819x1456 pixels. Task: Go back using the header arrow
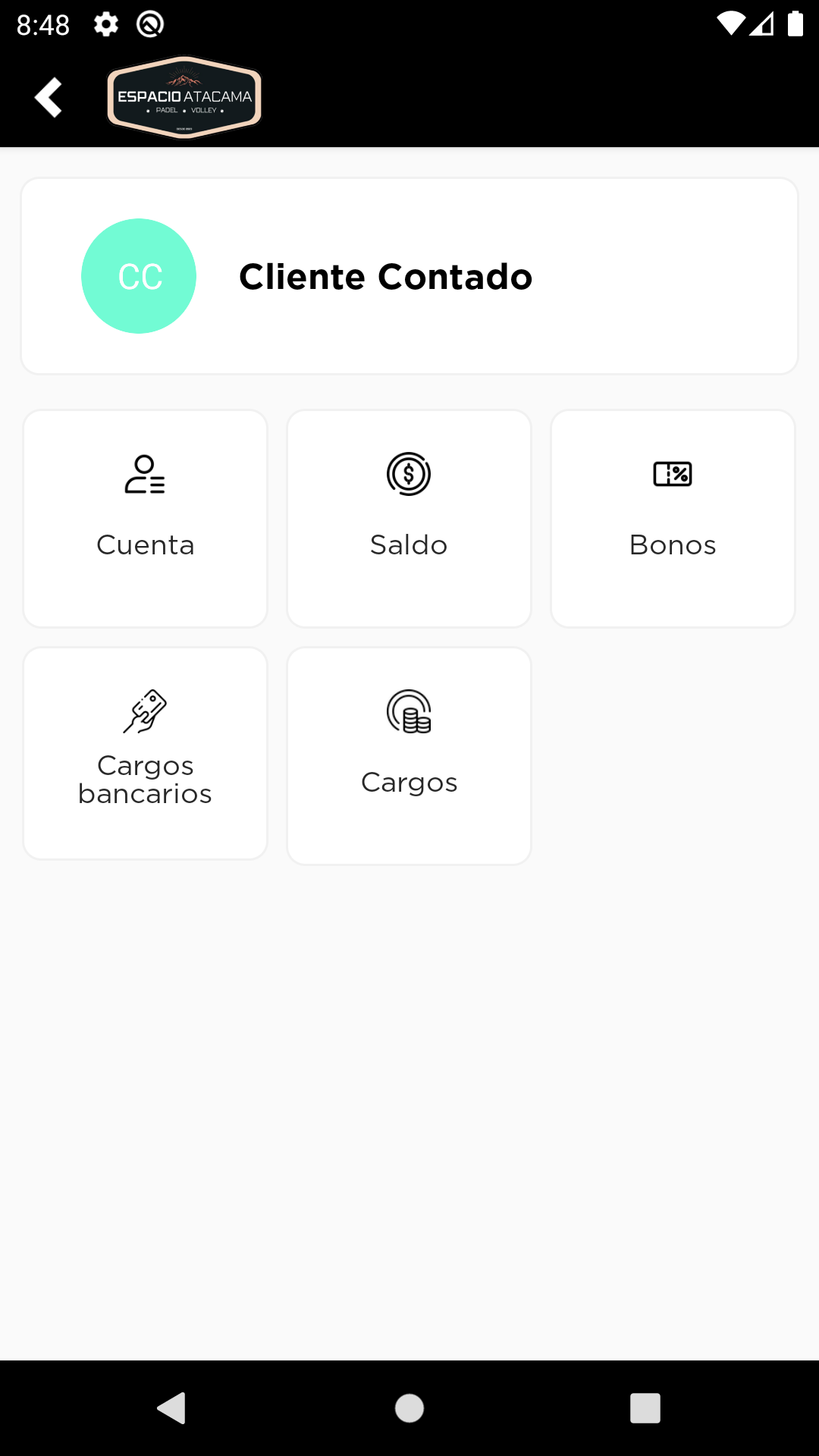tap(49, 98)
